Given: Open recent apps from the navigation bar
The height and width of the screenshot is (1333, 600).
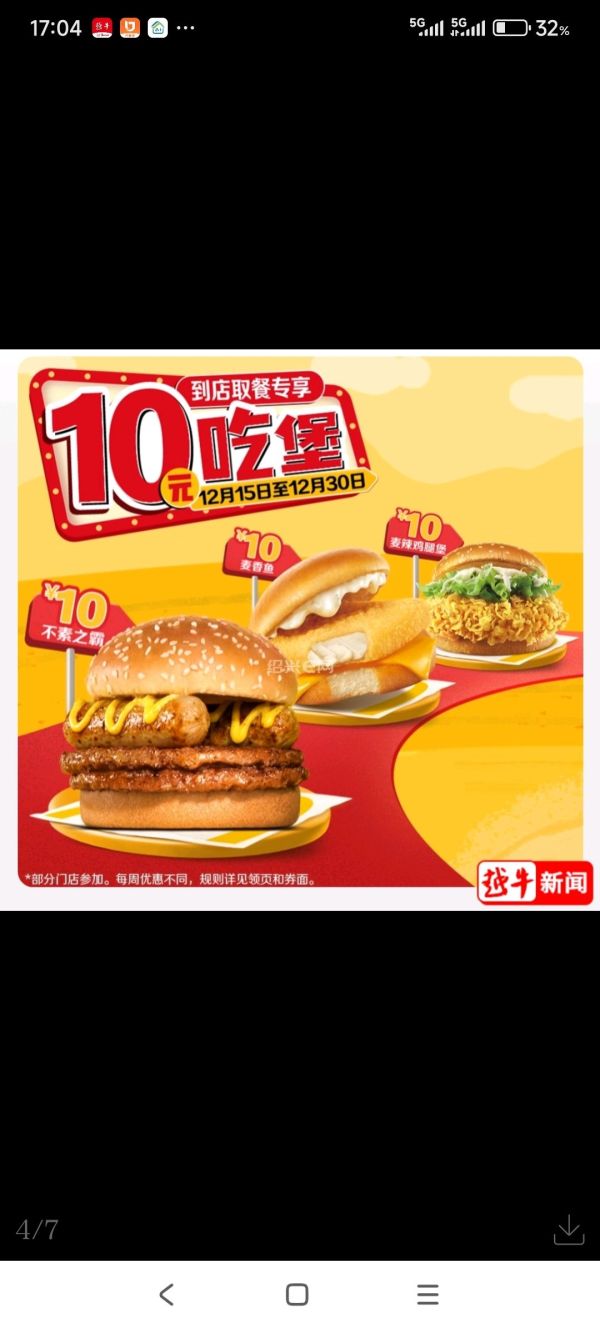Looking at the screenshot, I should coord(428,1295).
